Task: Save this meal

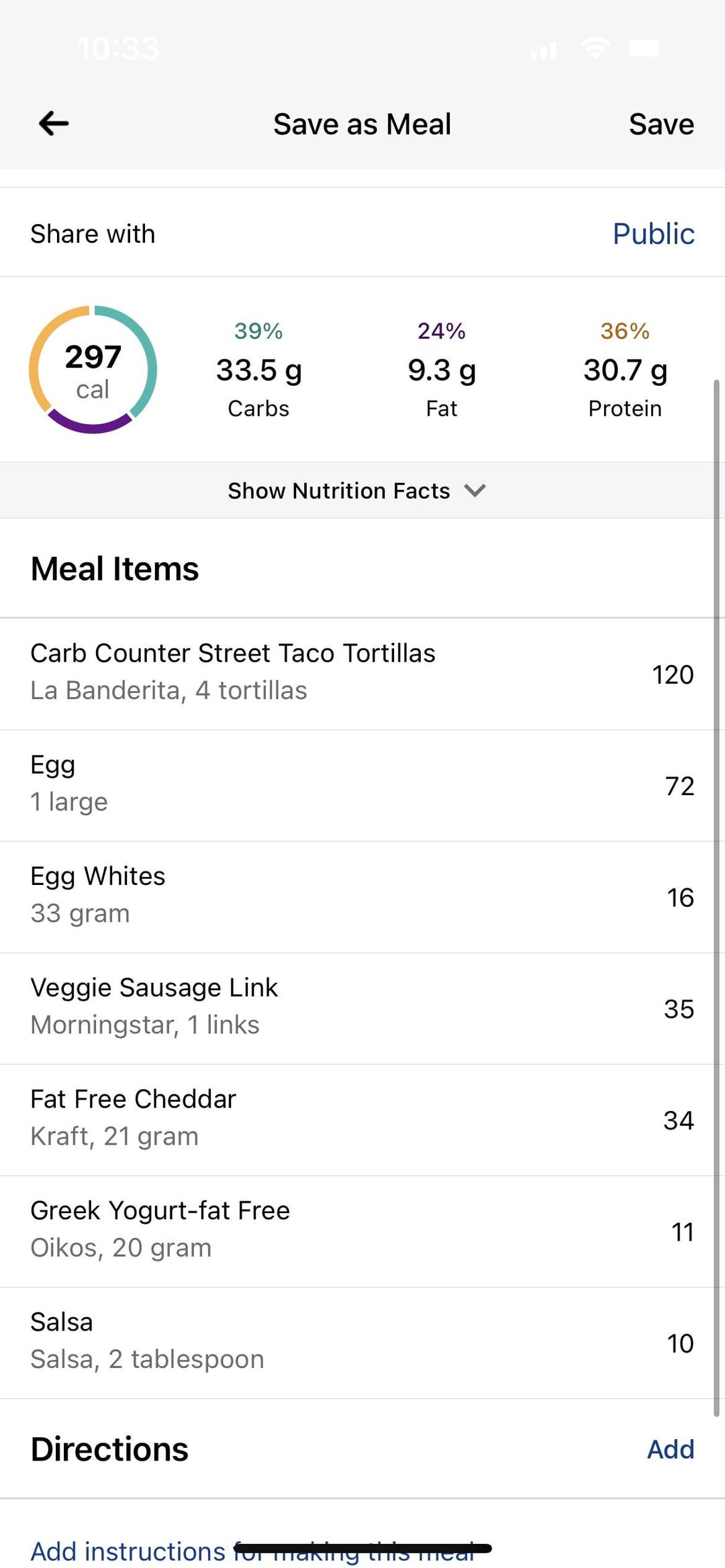Action: pyautogui.click(x=661, y=124)
